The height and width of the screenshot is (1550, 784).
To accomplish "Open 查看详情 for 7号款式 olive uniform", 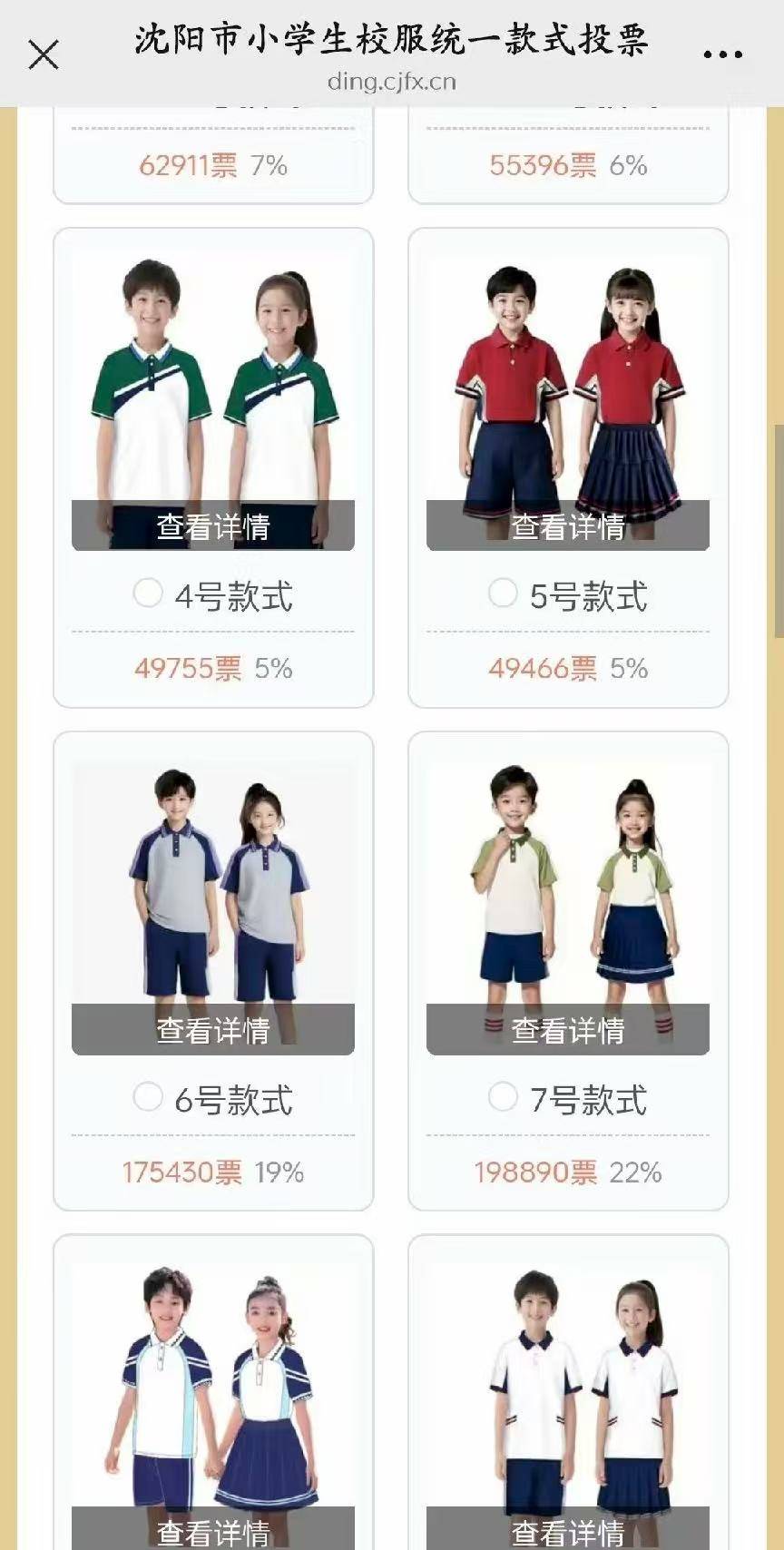I will pos(568,1029).
